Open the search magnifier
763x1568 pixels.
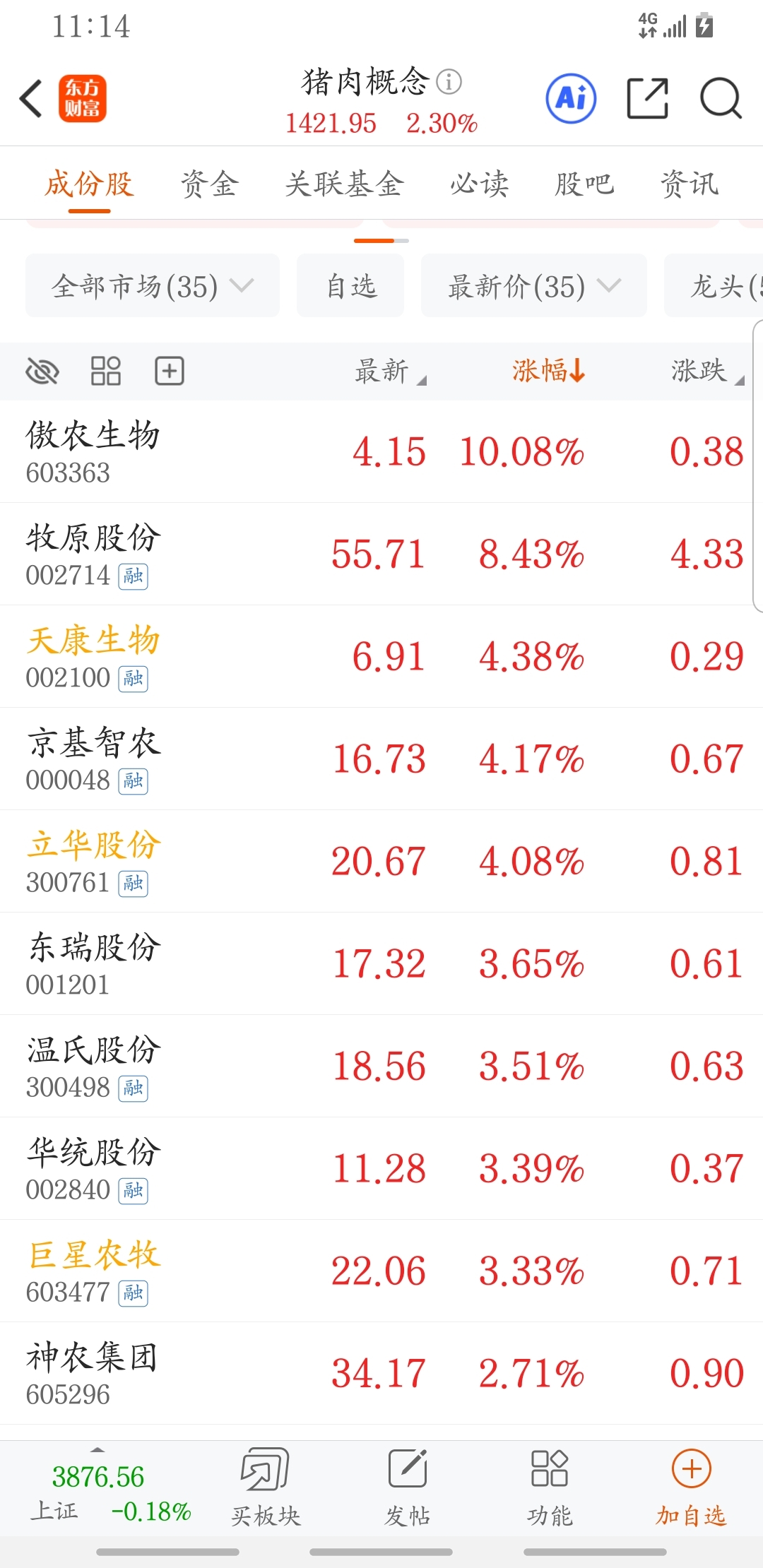(x=721, y=98)
